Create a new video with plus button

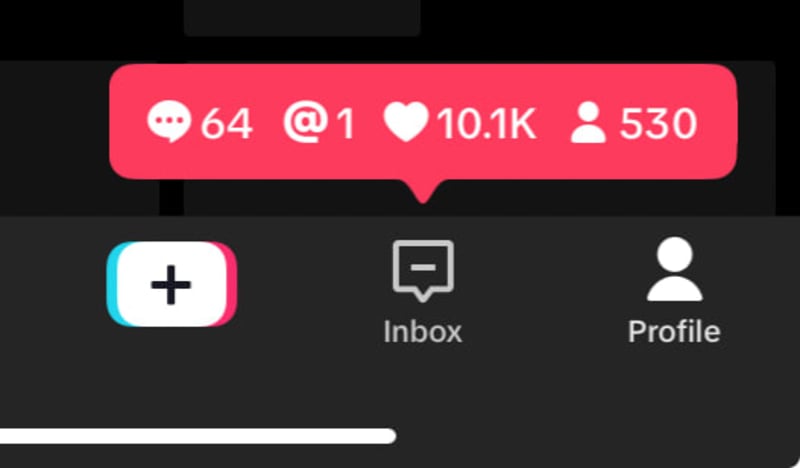coord(172,284)
